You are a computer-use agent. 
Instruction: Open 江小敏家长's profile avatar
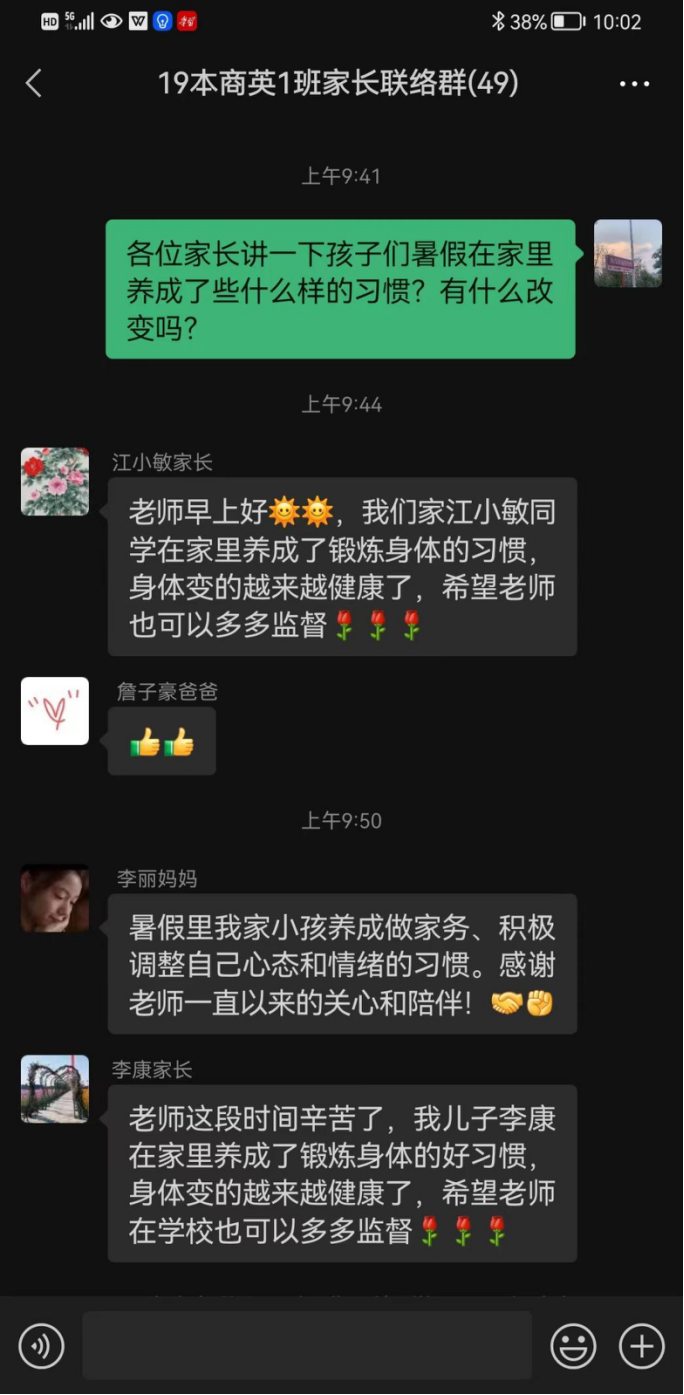click(55, 481)
